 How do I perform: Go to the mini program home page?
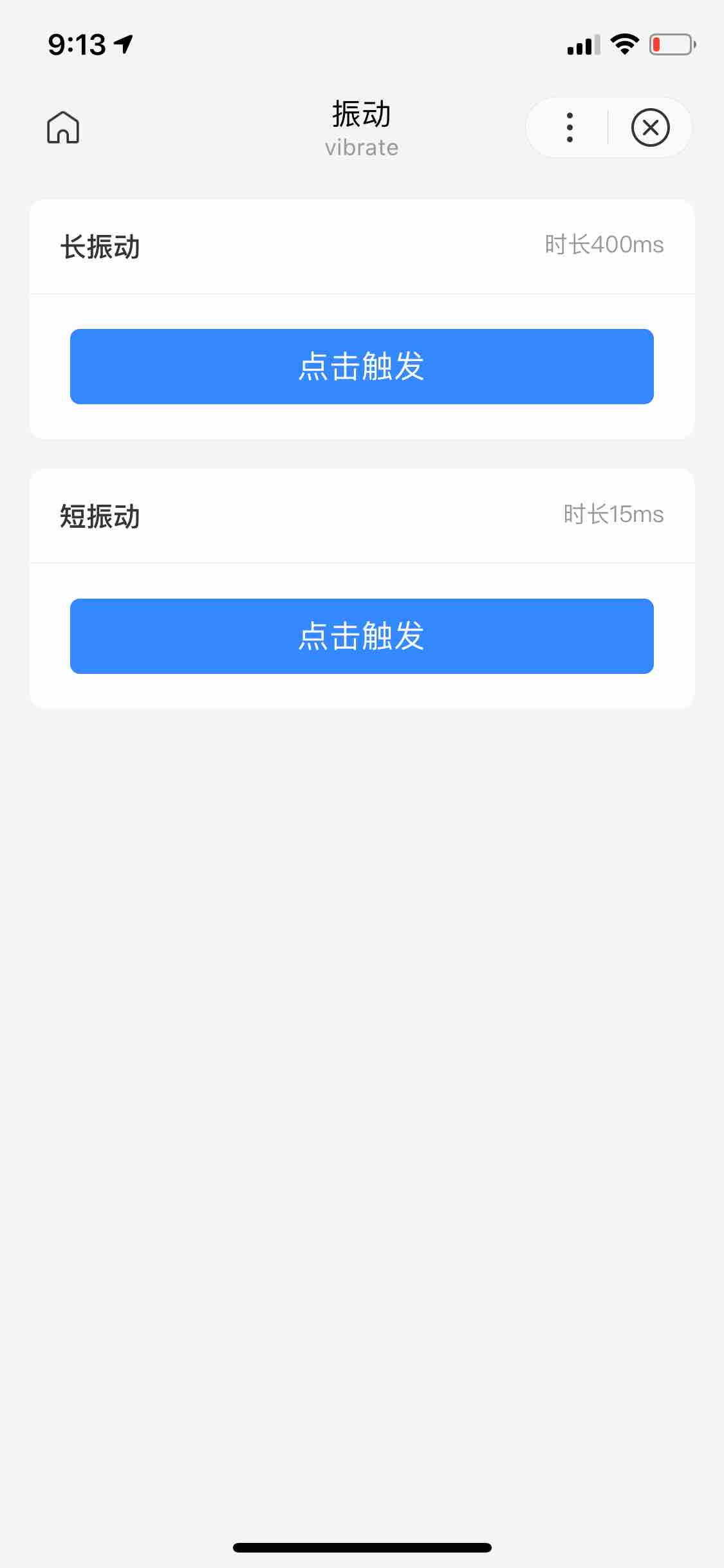pos(63,127)
